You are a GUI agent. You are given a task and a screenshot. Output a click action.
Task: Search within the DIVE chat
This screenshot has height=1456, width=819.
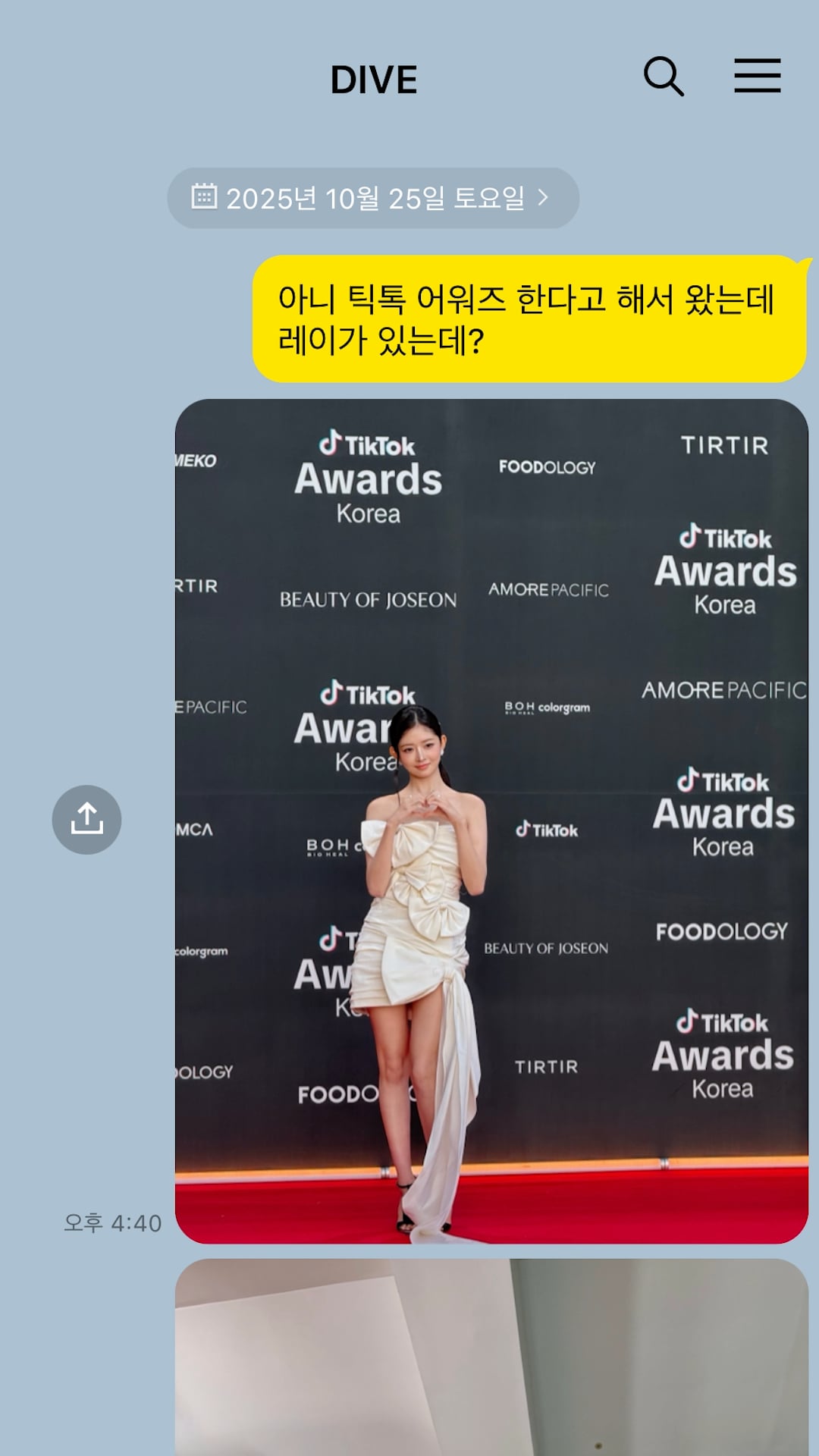pyautogui.click(x=664, y=77)
